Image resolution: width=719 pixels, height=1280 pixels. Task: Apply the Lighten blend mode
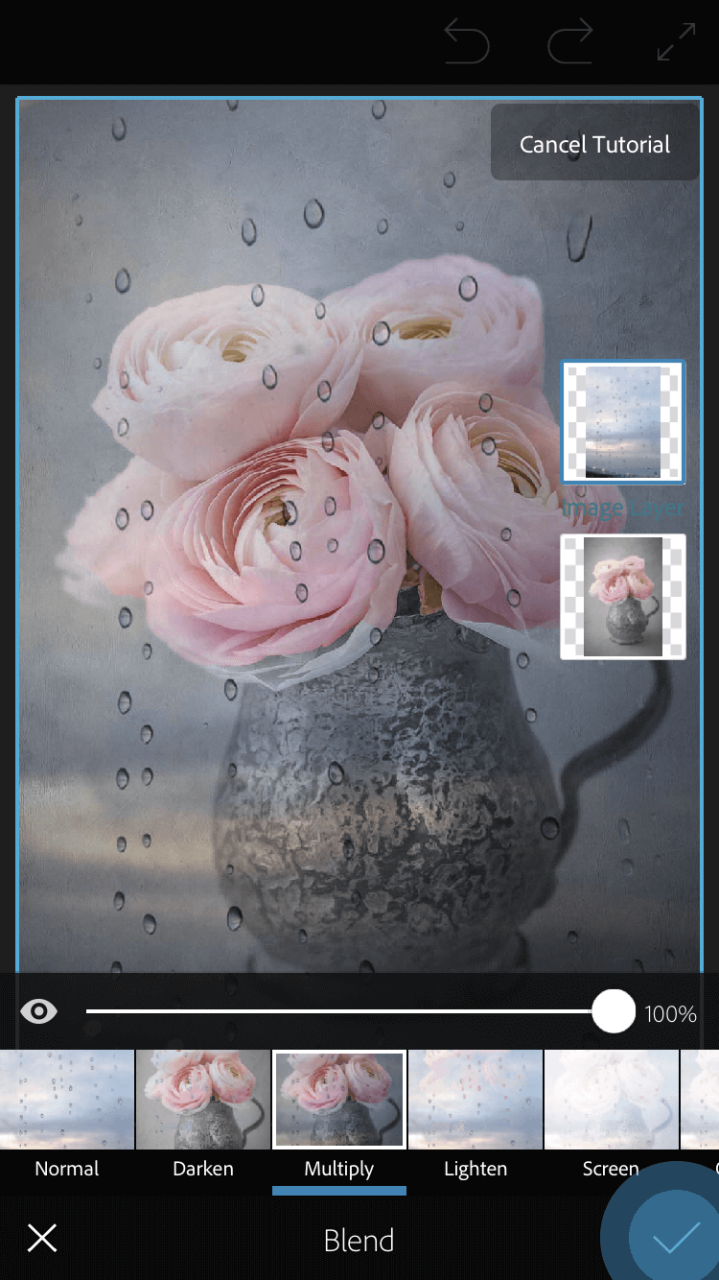475,1100
